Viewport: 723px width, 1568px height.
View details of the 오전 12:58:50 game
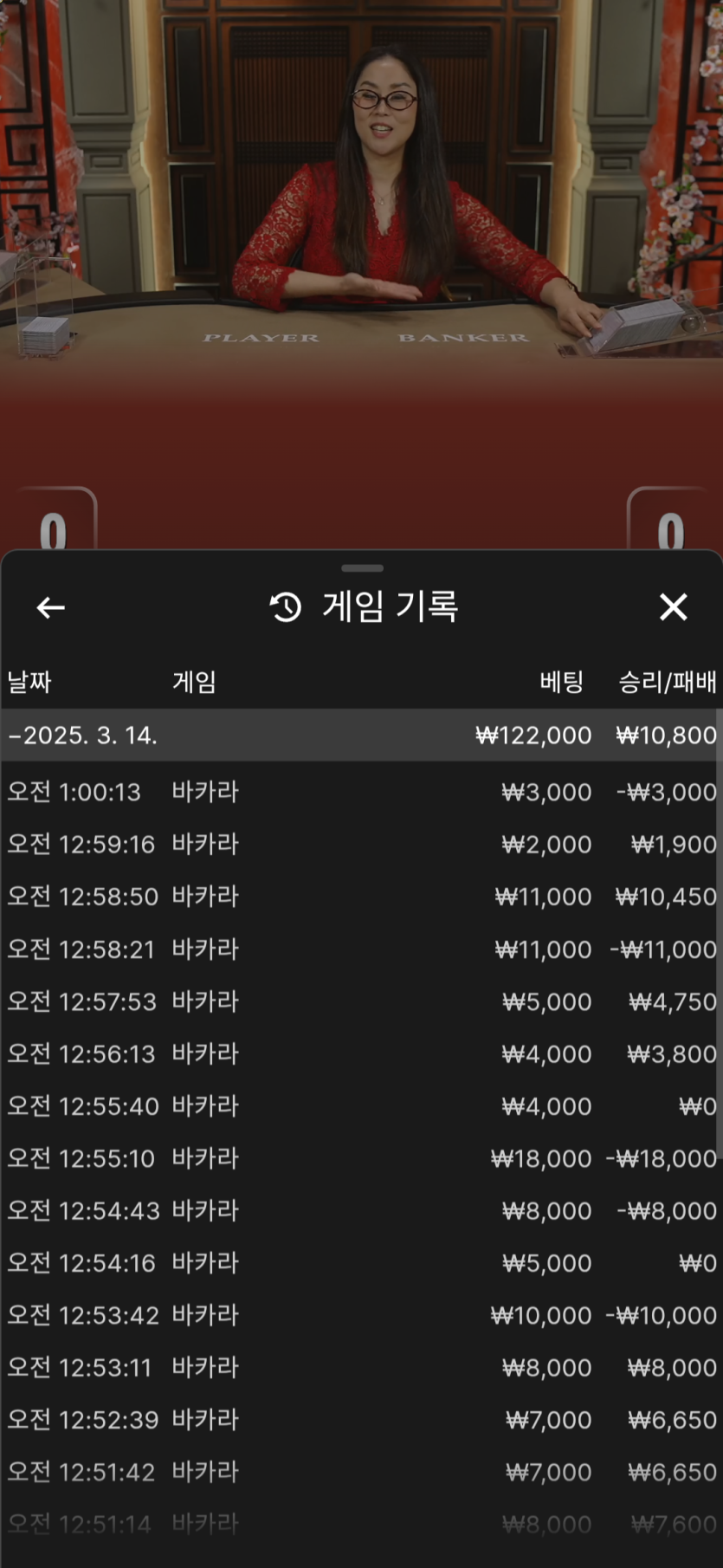pos(361,897)
